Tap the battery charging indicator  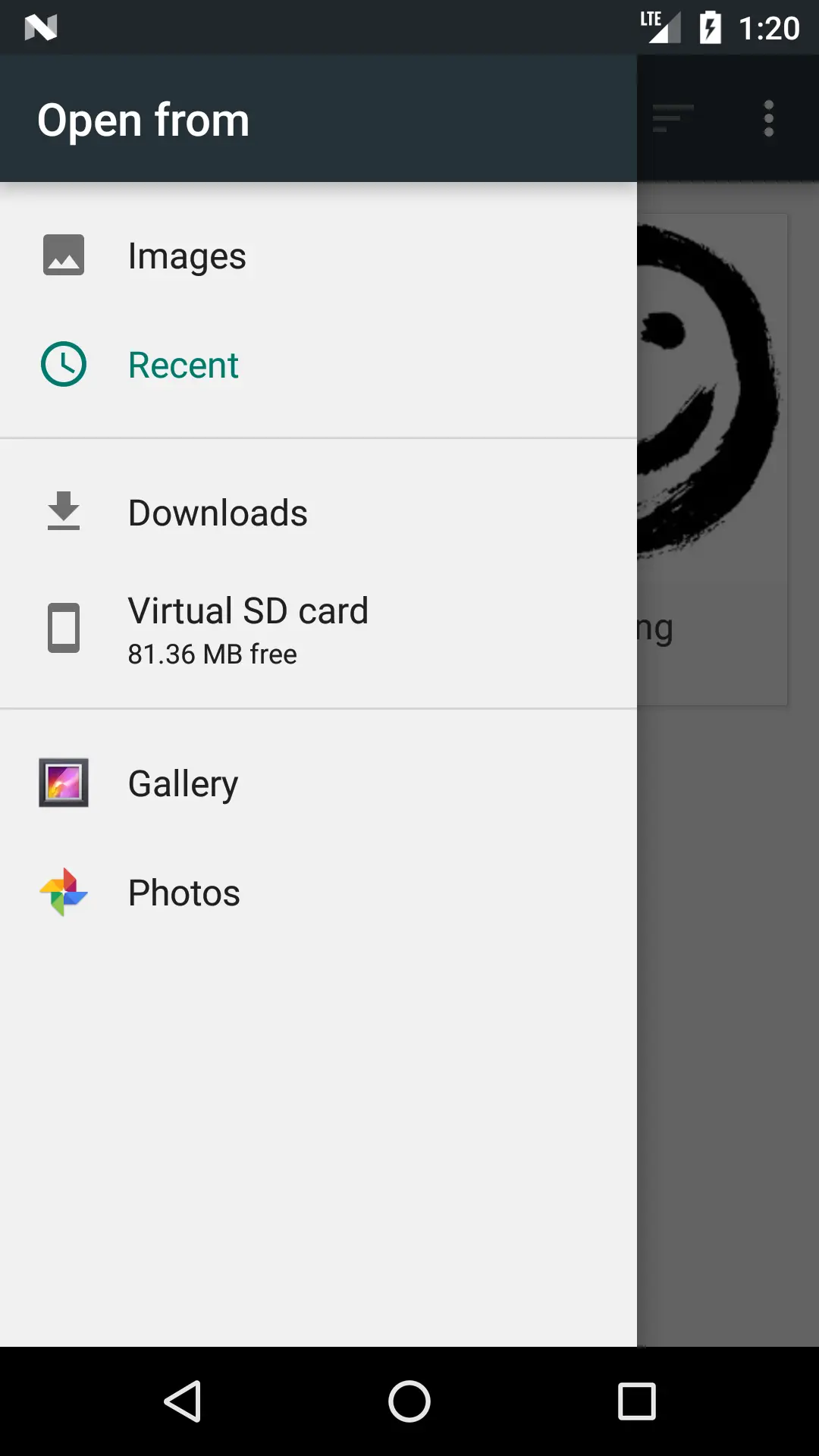point(710,27)
